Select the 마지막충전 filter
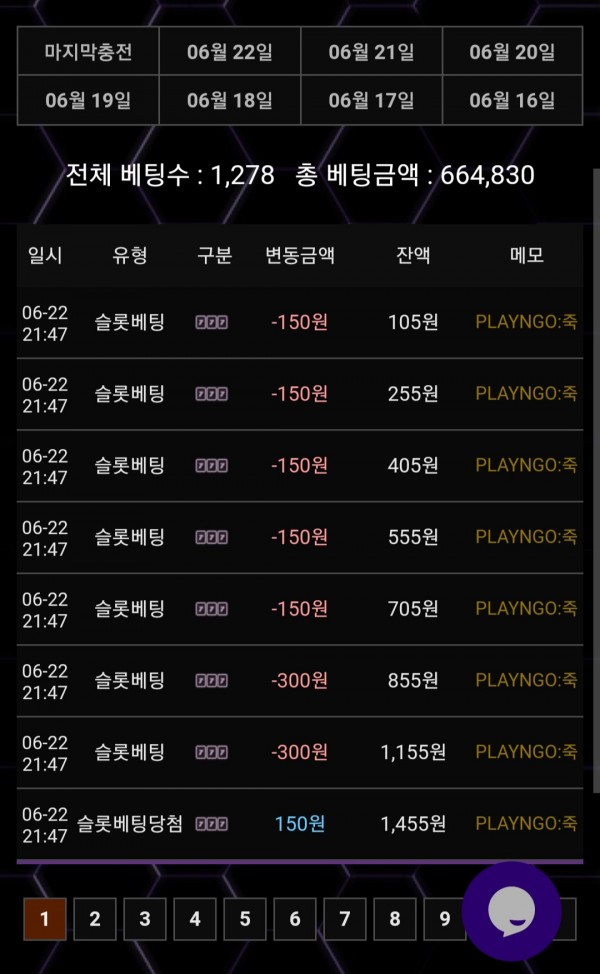This screenshot has width=600, height=974. click(x=88, y=51)
